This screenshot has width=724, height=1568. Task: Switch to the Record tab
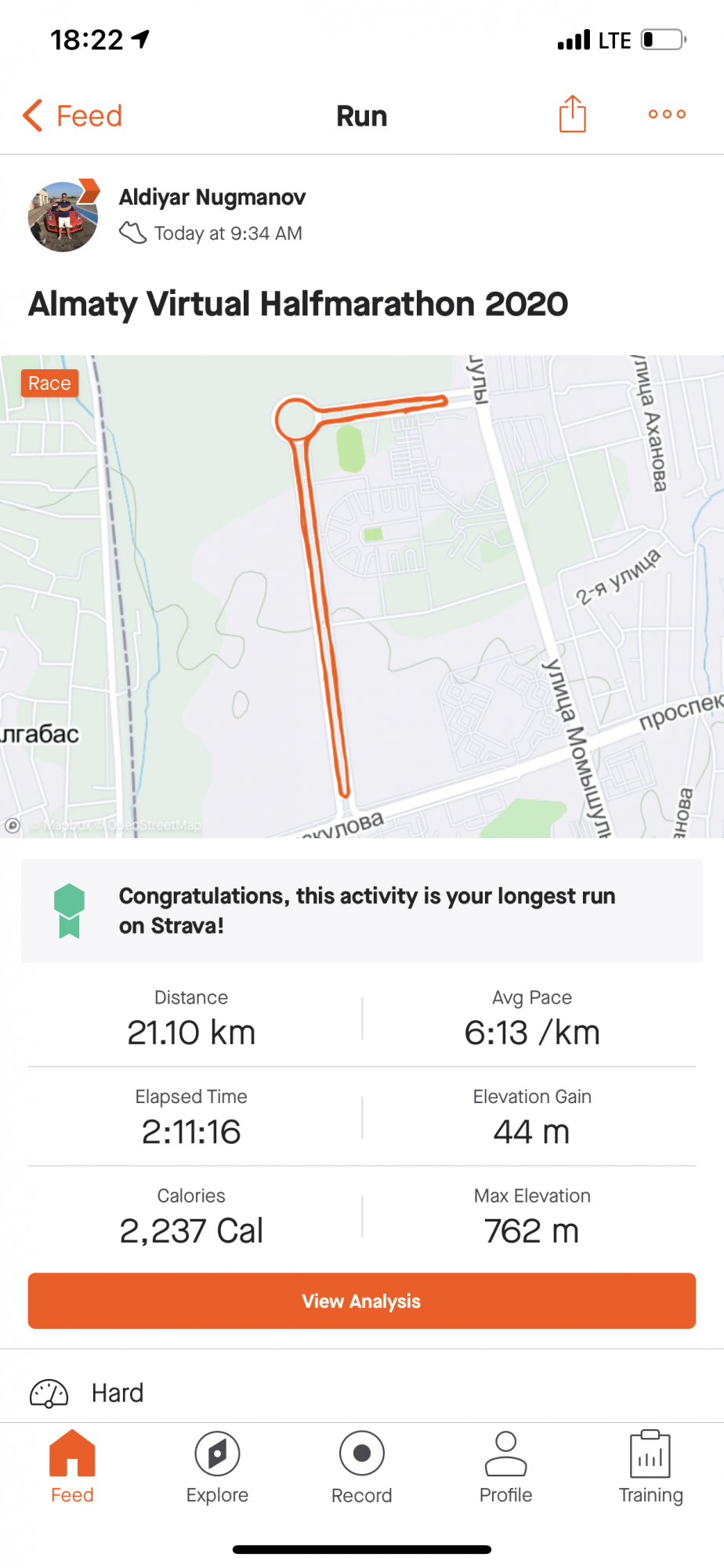(362, 1466)
